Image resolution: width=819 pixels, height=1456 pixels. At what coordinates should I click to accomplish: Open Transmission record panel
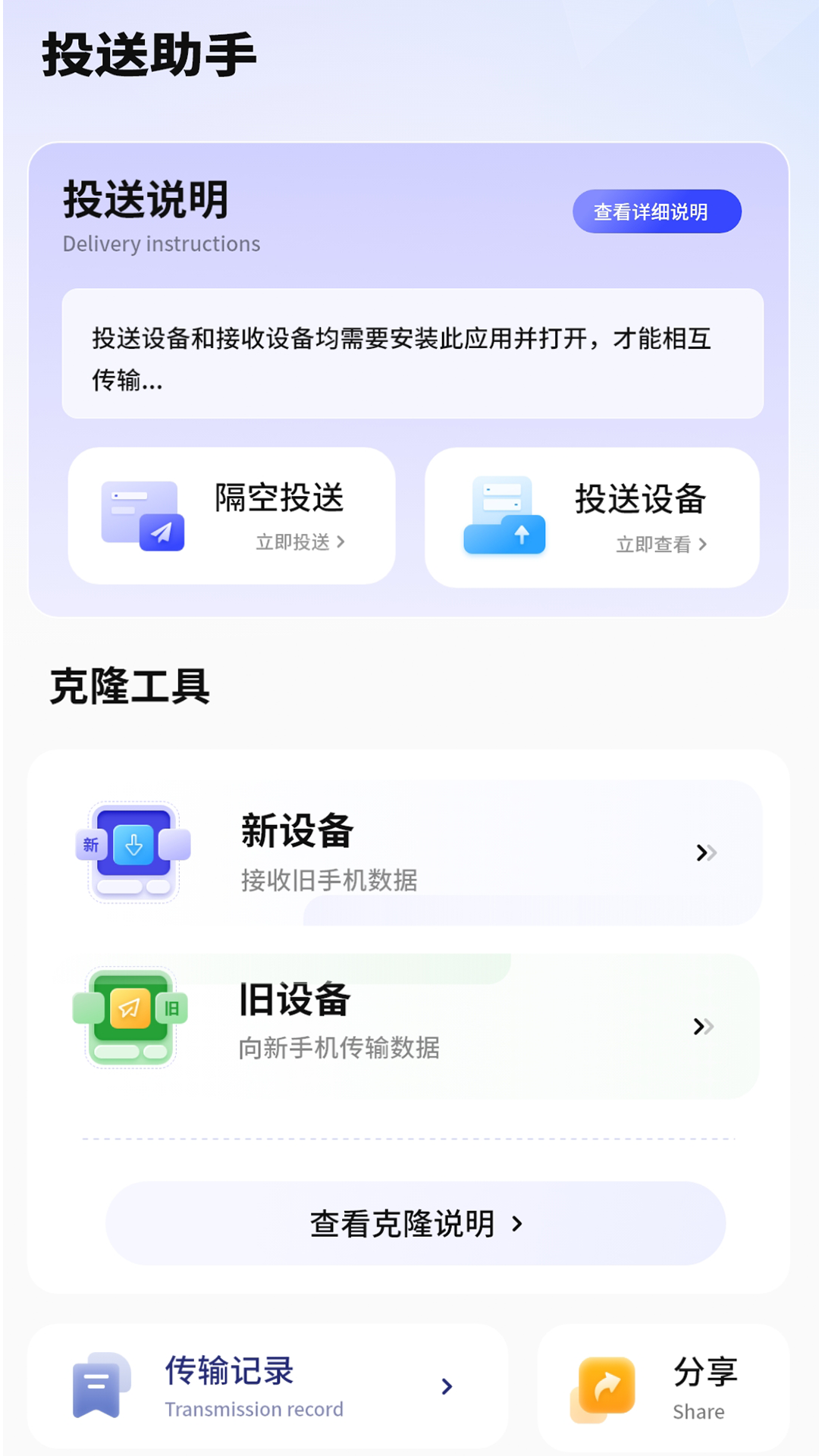click(x=265, y=1386)
